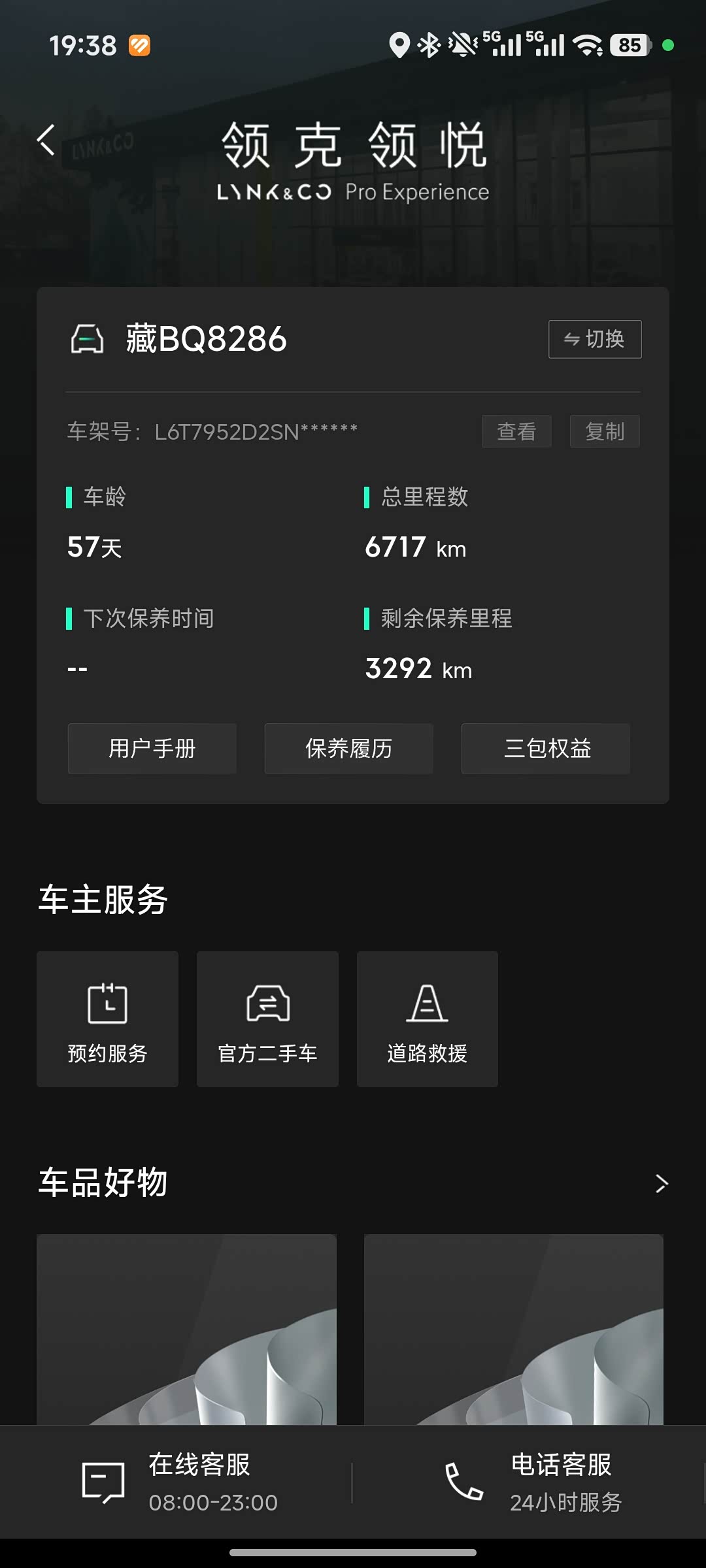706x1568 pixels.
Task: Request 道路救援 roadside assistance
Action: [x=428, y=1019]
